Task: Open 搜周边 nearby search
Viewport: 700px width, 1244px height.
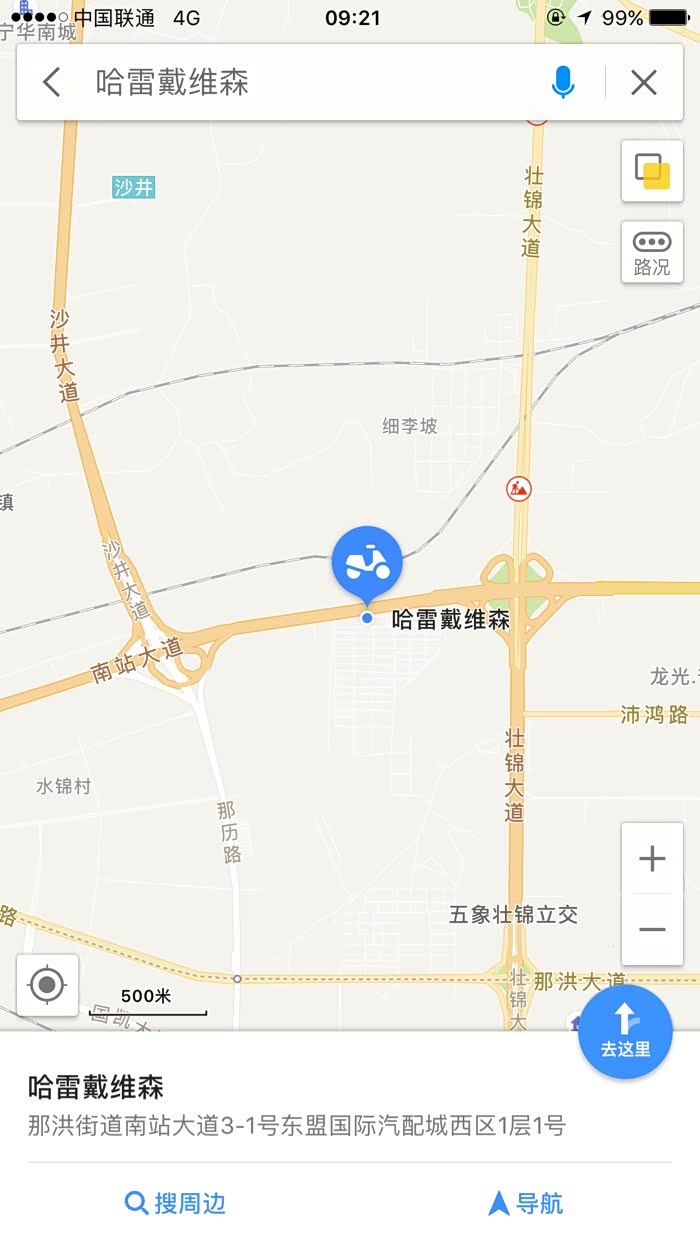Action: pyautogui.click(x=175, y=1203)
